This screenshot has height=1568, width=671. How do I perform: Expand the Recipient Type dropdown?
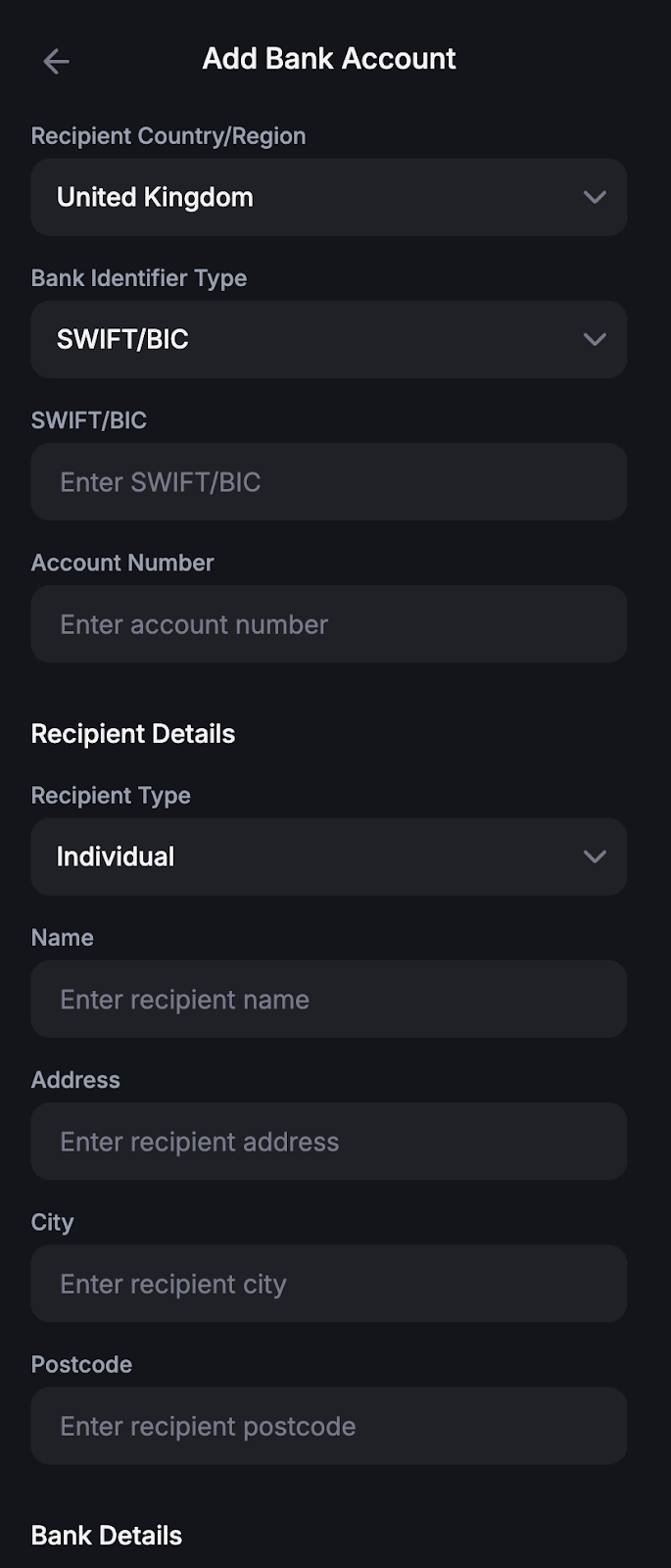tap(329, 857)
